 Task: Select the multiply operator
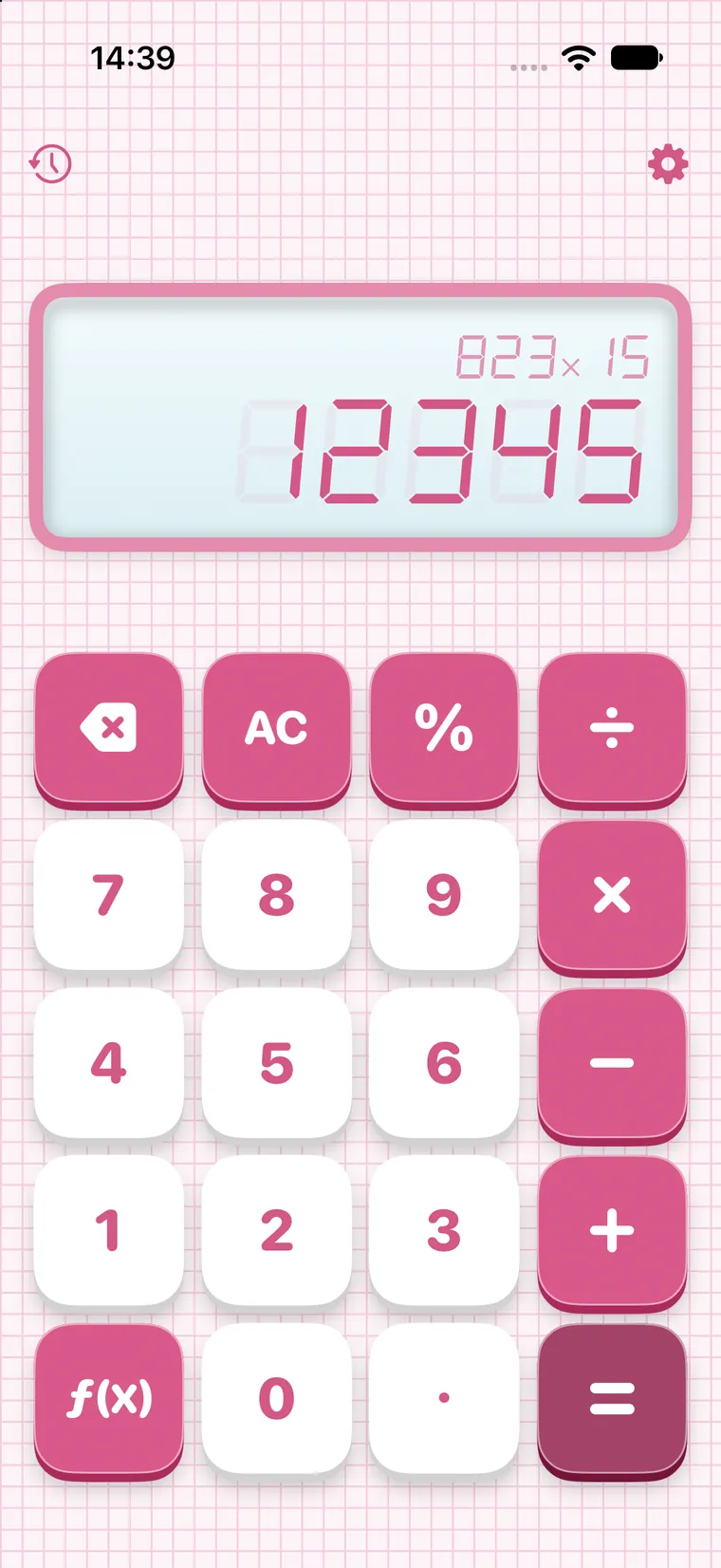(x=612, y=897)
